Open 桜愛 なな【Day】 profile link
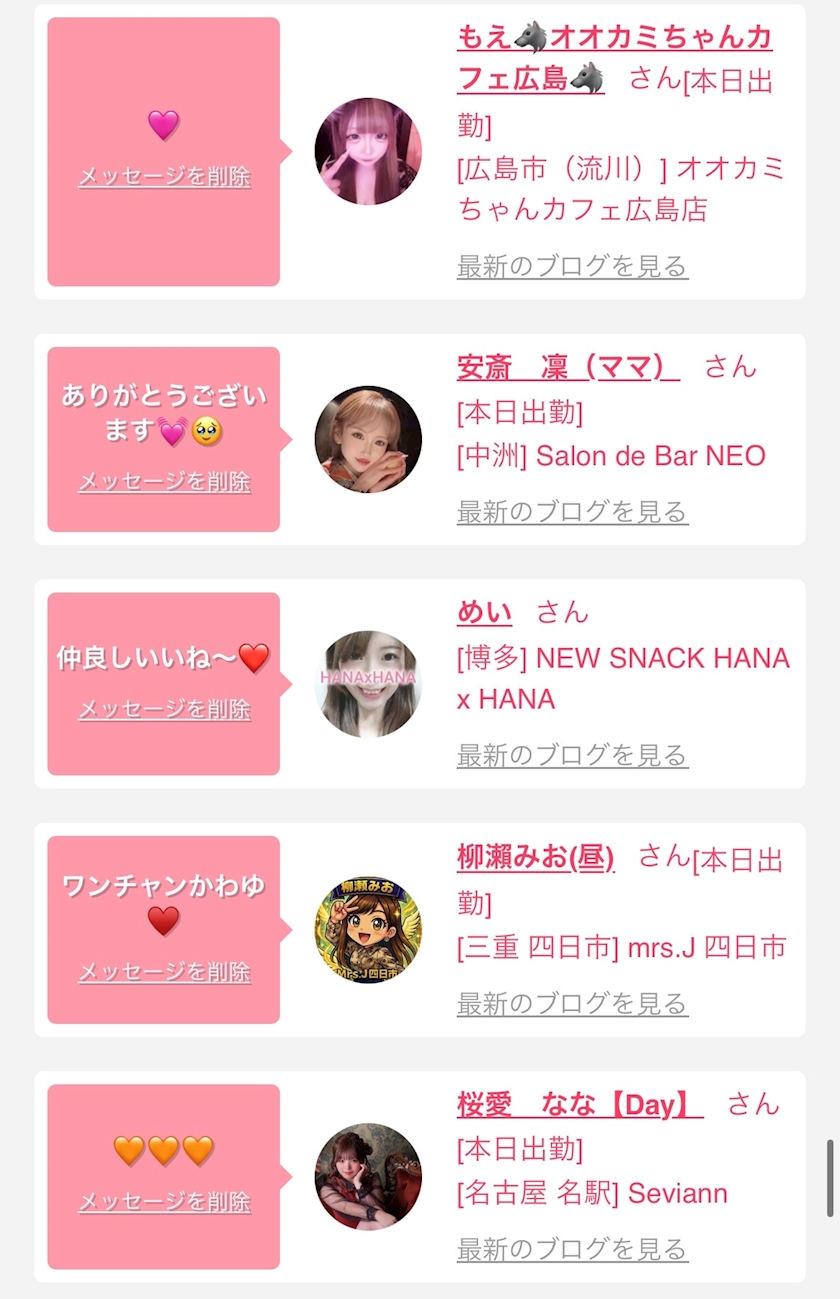 point(580,1104)
